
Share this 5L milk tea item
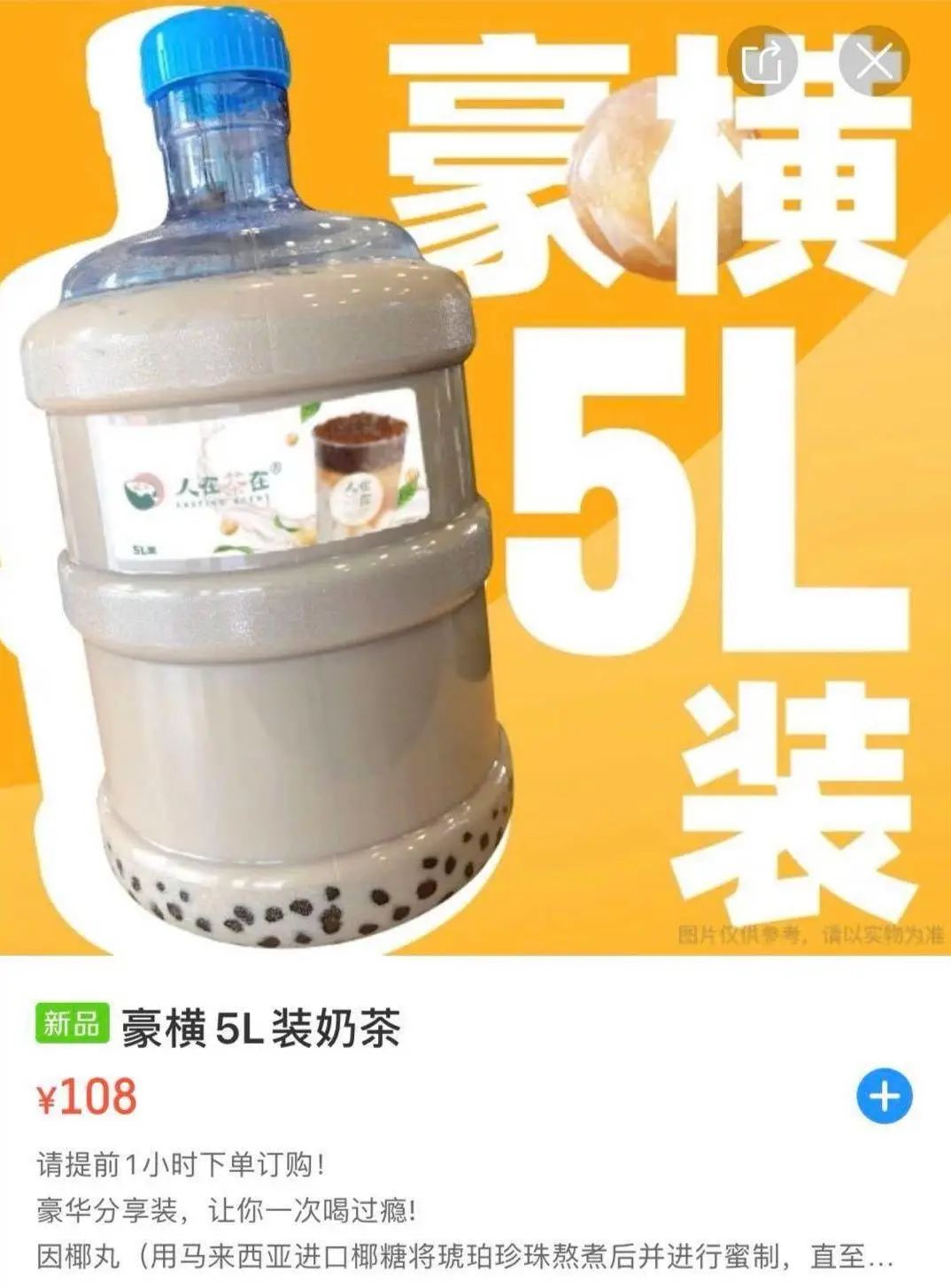click(x=762, y=63)
